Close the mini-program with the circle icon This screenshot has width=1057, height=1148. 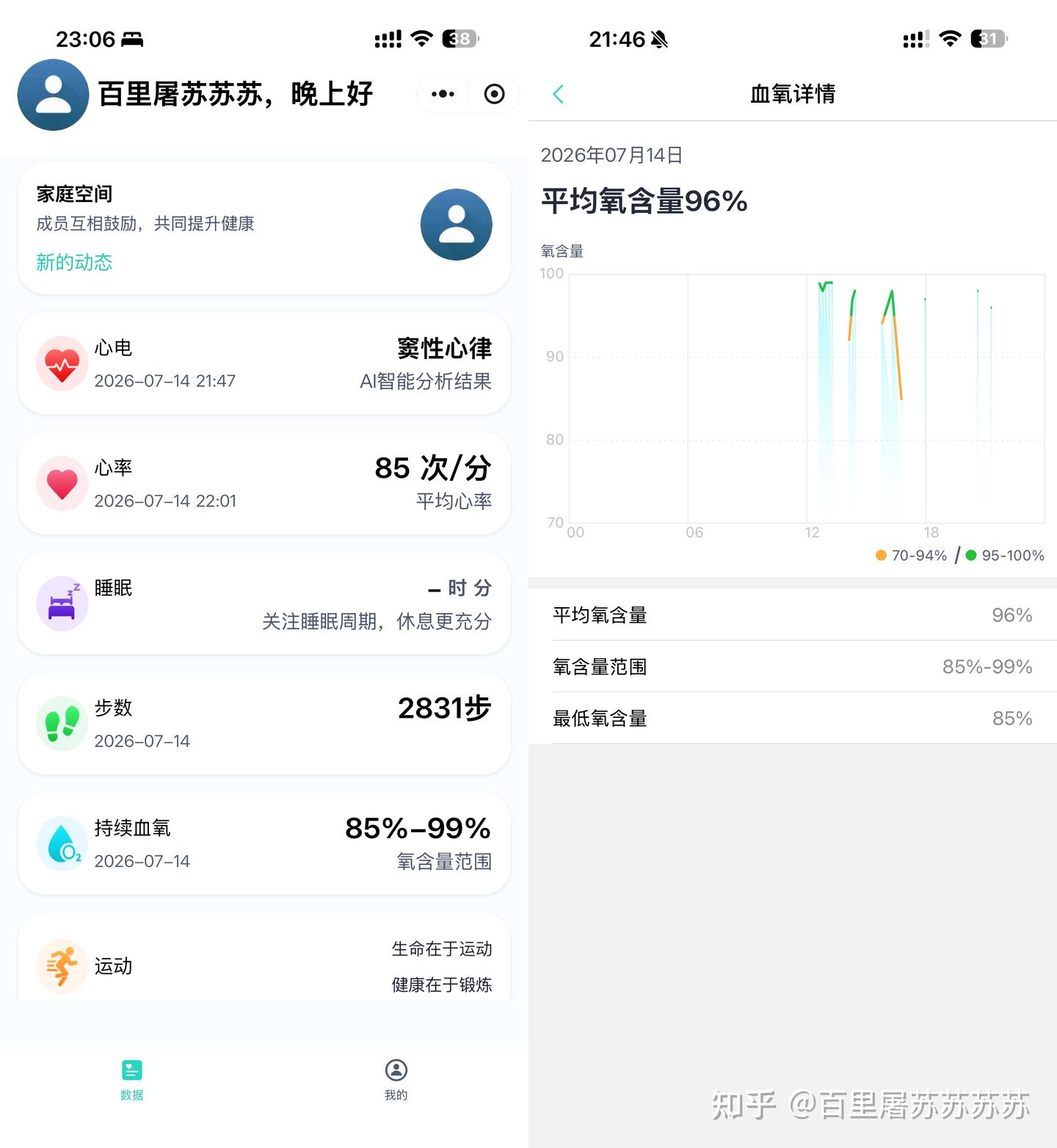pos(495,94)
